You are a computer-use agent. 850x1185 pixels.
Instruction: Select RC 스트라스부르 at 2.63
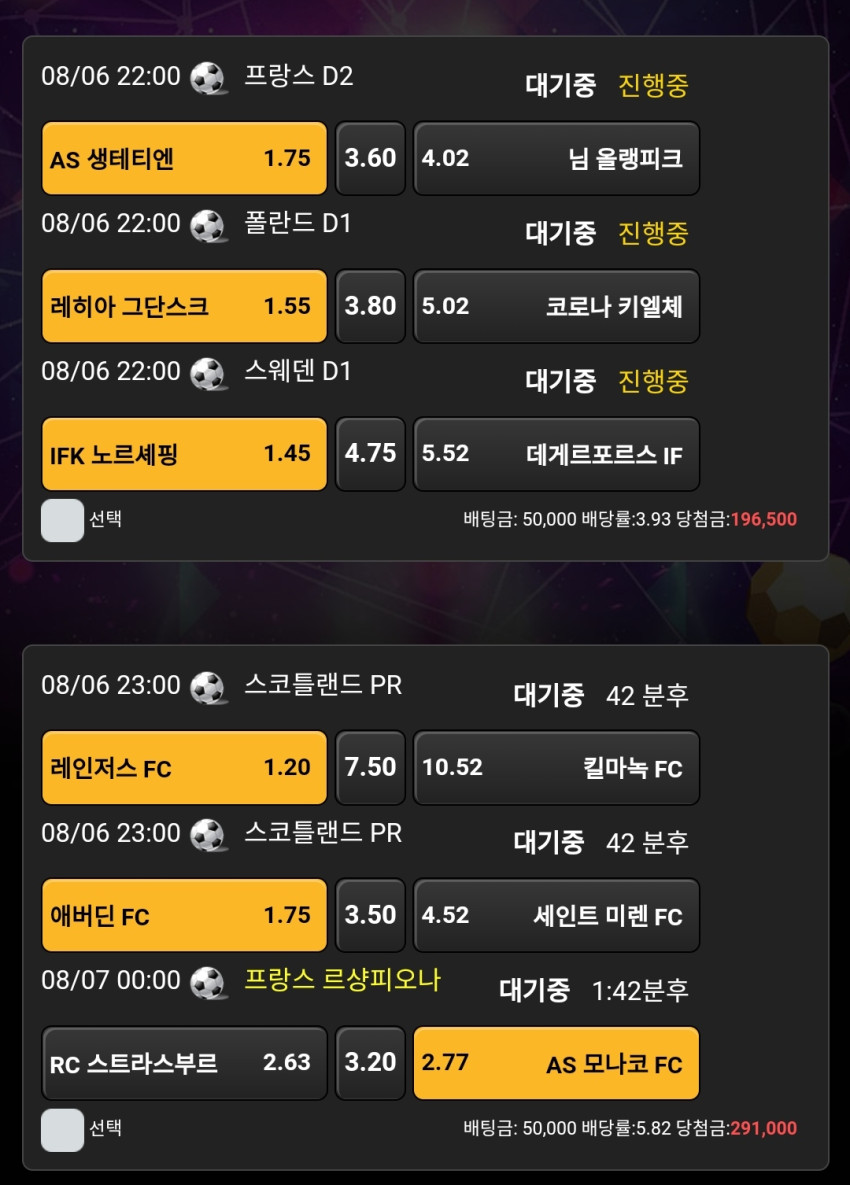tap(184, 1063)
